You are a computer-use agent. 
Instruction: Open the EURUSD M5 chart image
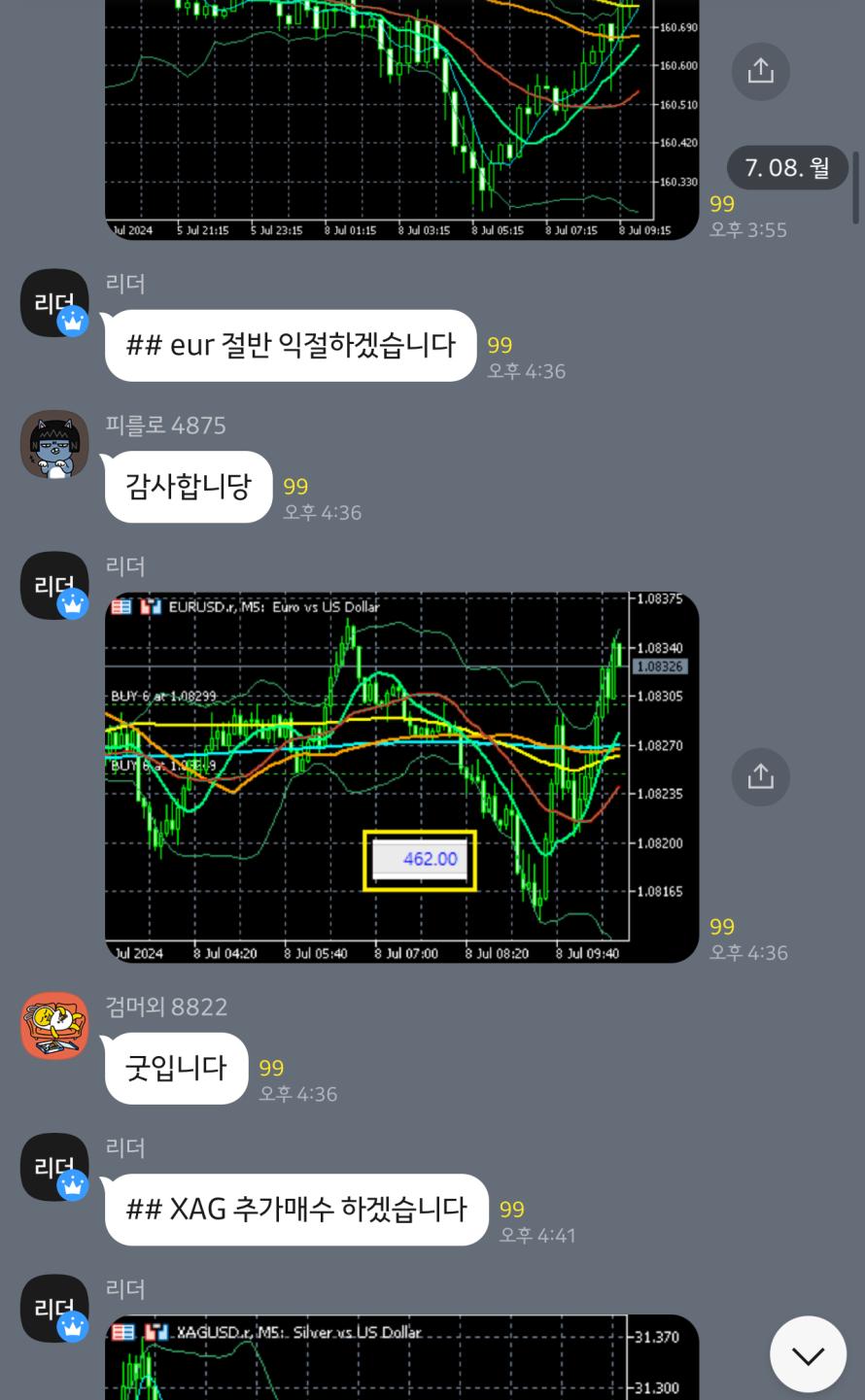400,776
